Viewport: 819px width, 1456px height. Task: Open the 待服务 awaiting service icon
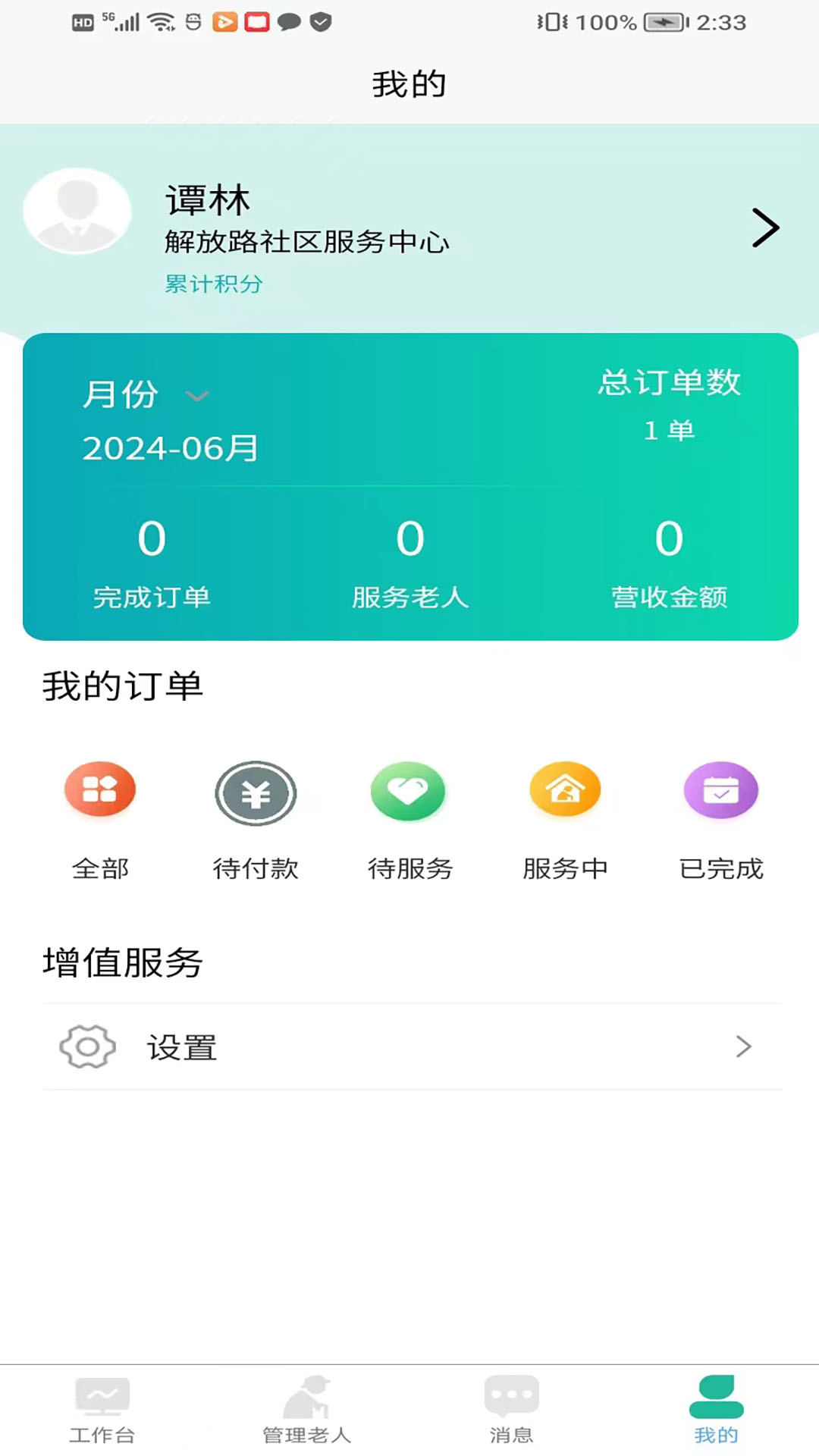tap(409, 791)
